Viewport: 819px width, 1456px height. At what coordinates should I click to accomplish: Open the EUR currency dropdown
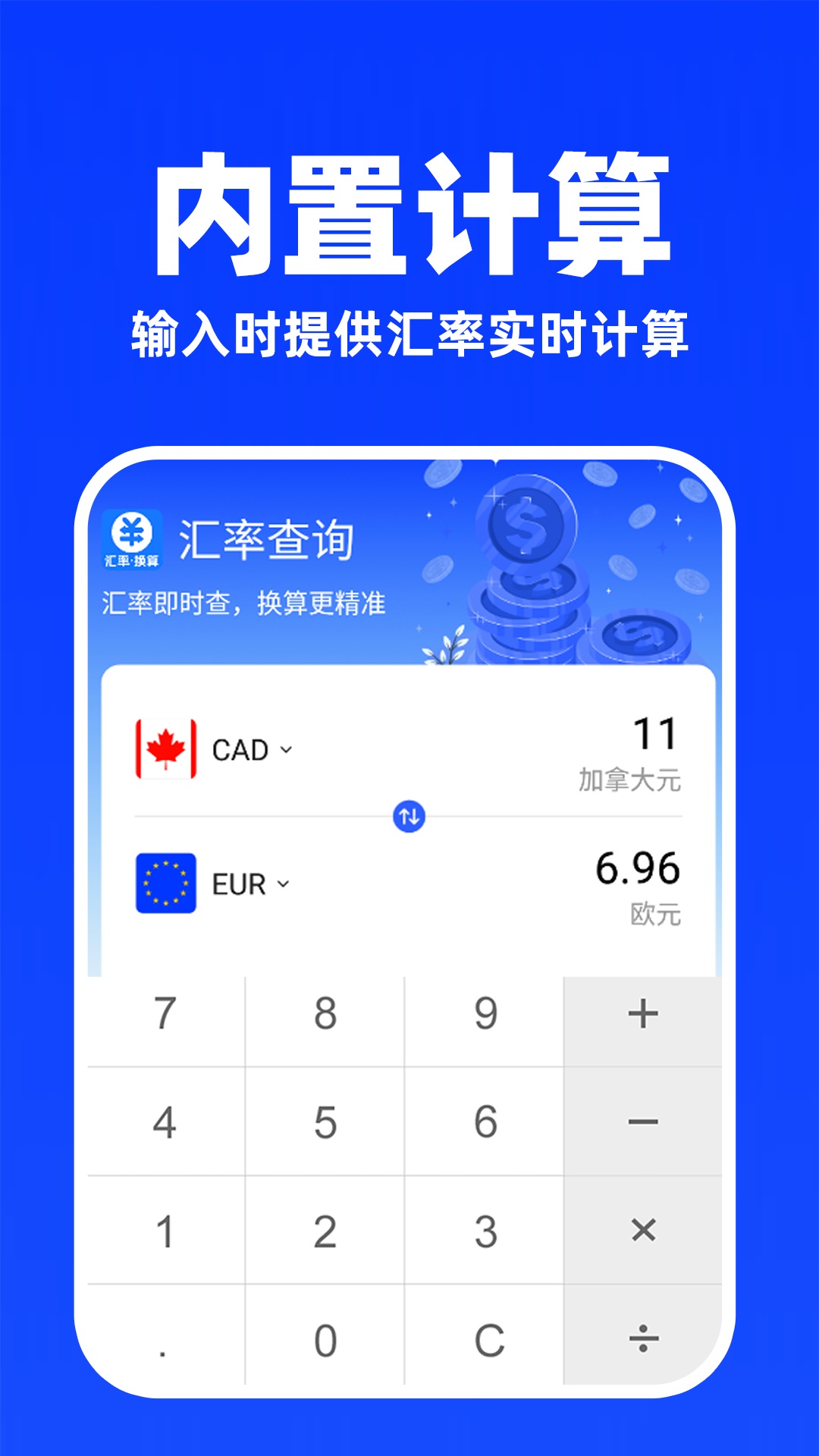tap(252, 885)
